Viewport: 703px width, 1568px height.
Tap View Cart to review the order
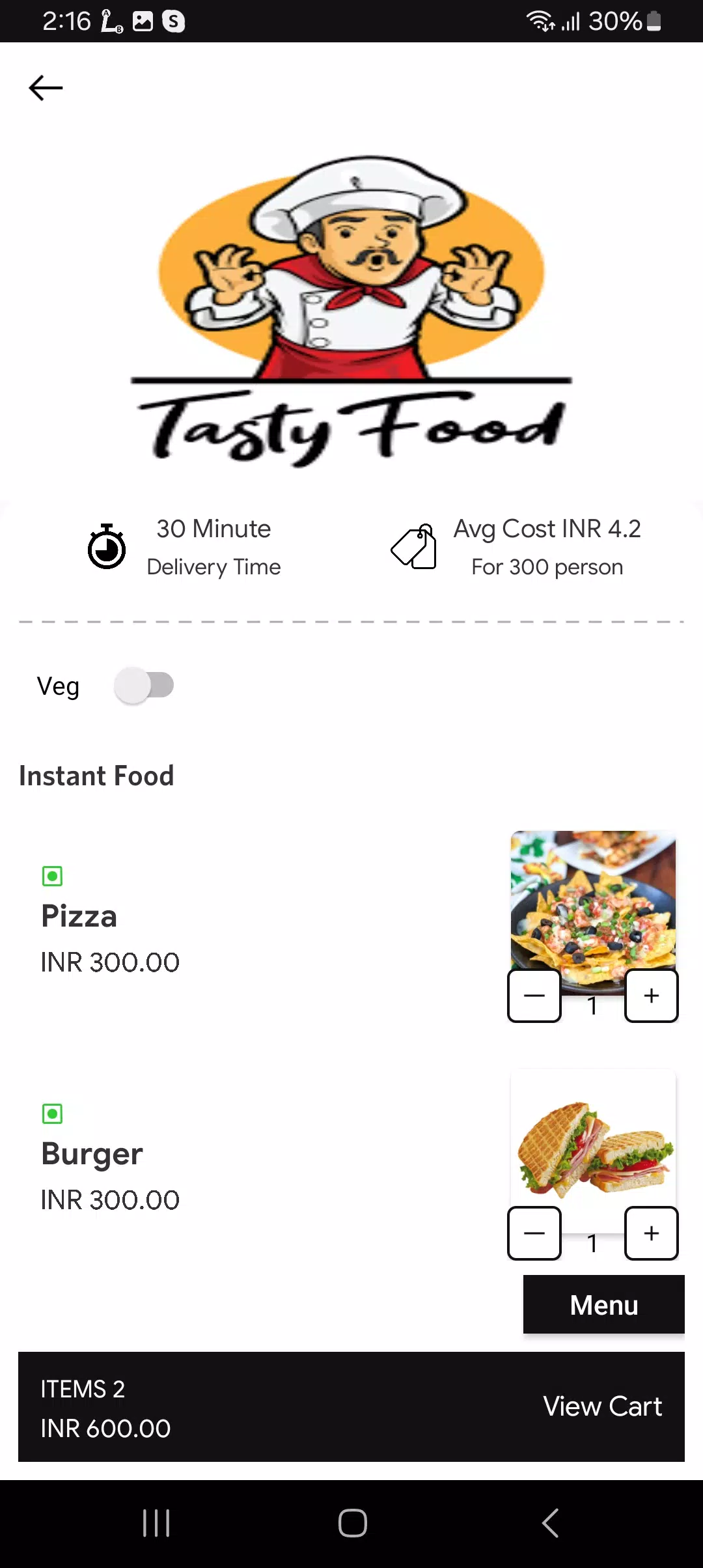[x=603, y=1407]
